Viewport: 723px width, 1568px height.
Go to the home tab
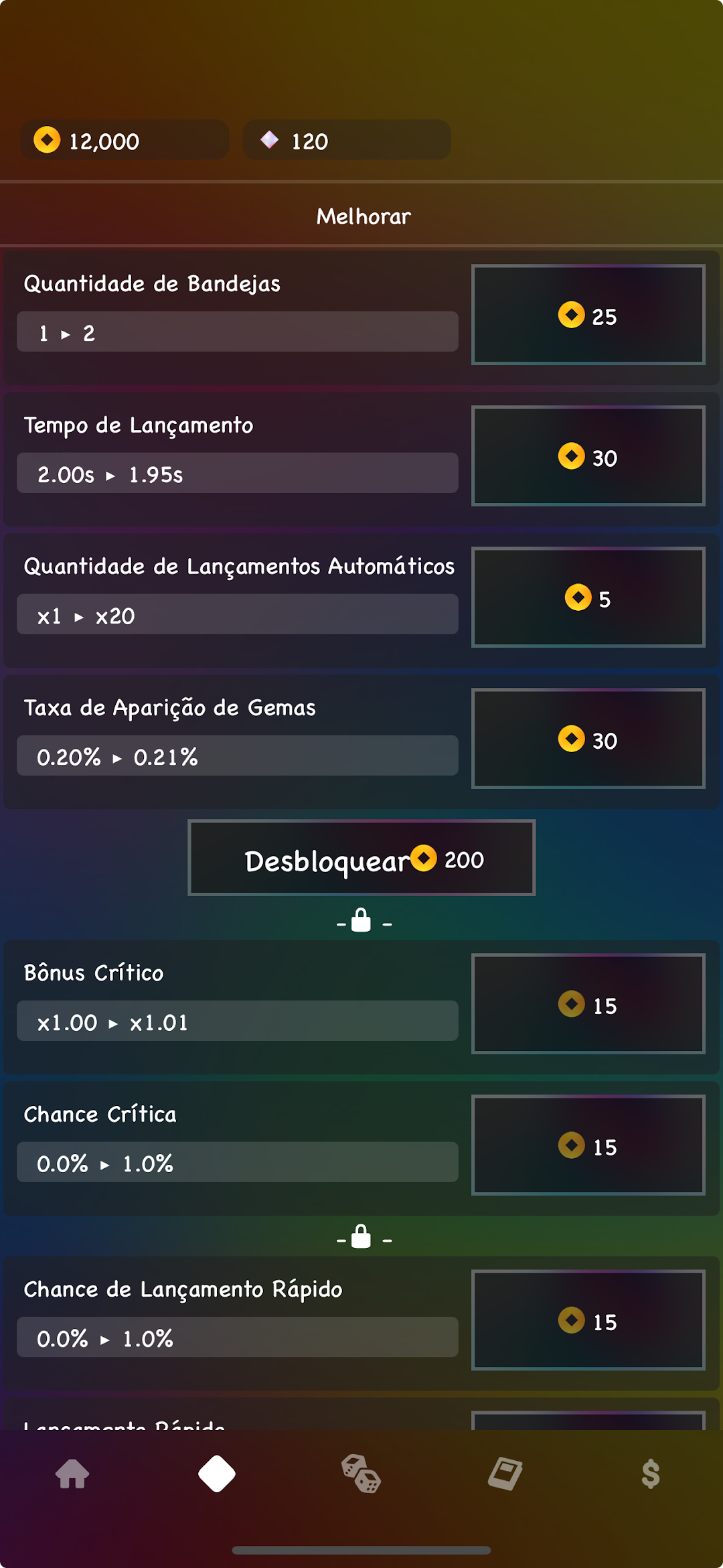click(72, 1474)
